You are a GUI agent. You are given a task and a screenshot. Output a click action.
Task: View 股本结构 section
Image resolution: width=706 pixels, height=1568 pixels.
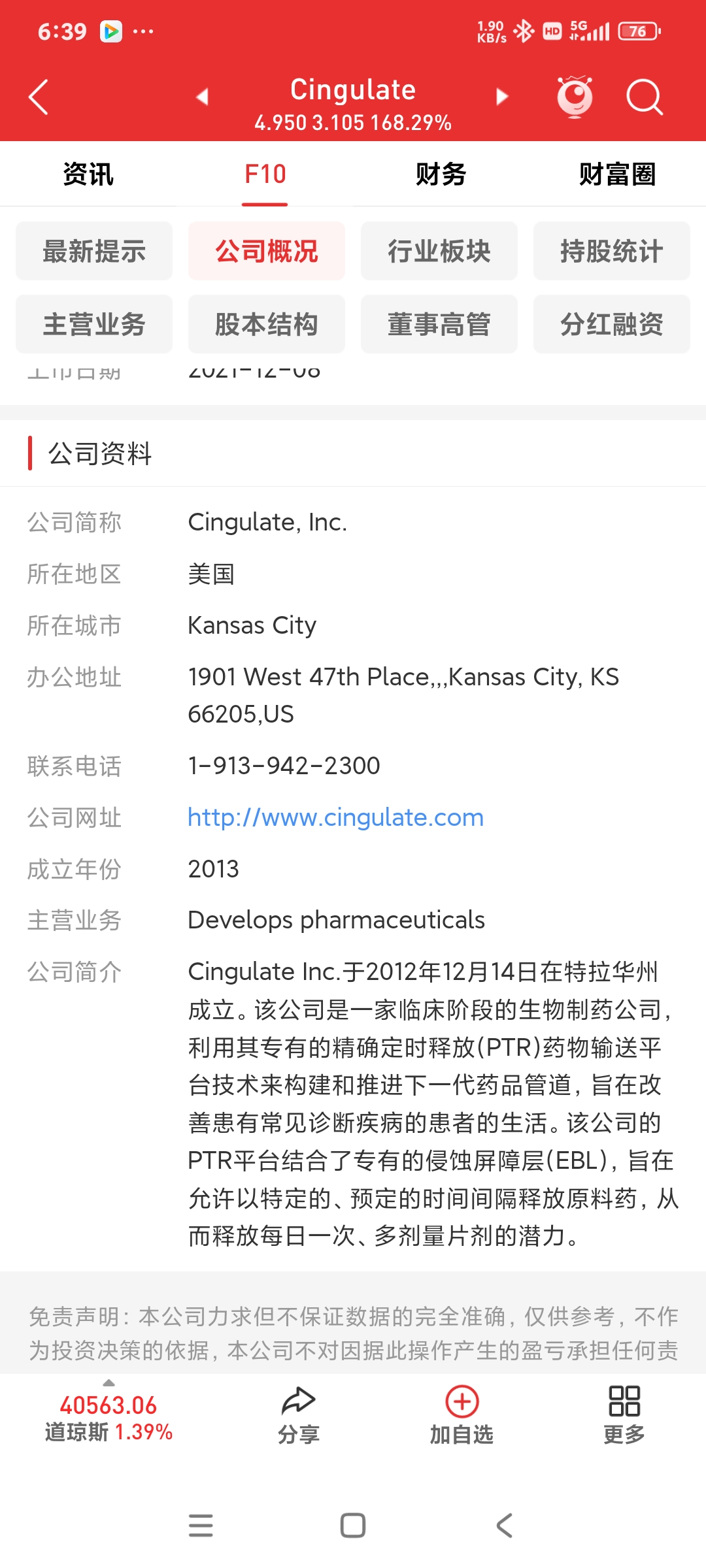[x=267, y=324]
